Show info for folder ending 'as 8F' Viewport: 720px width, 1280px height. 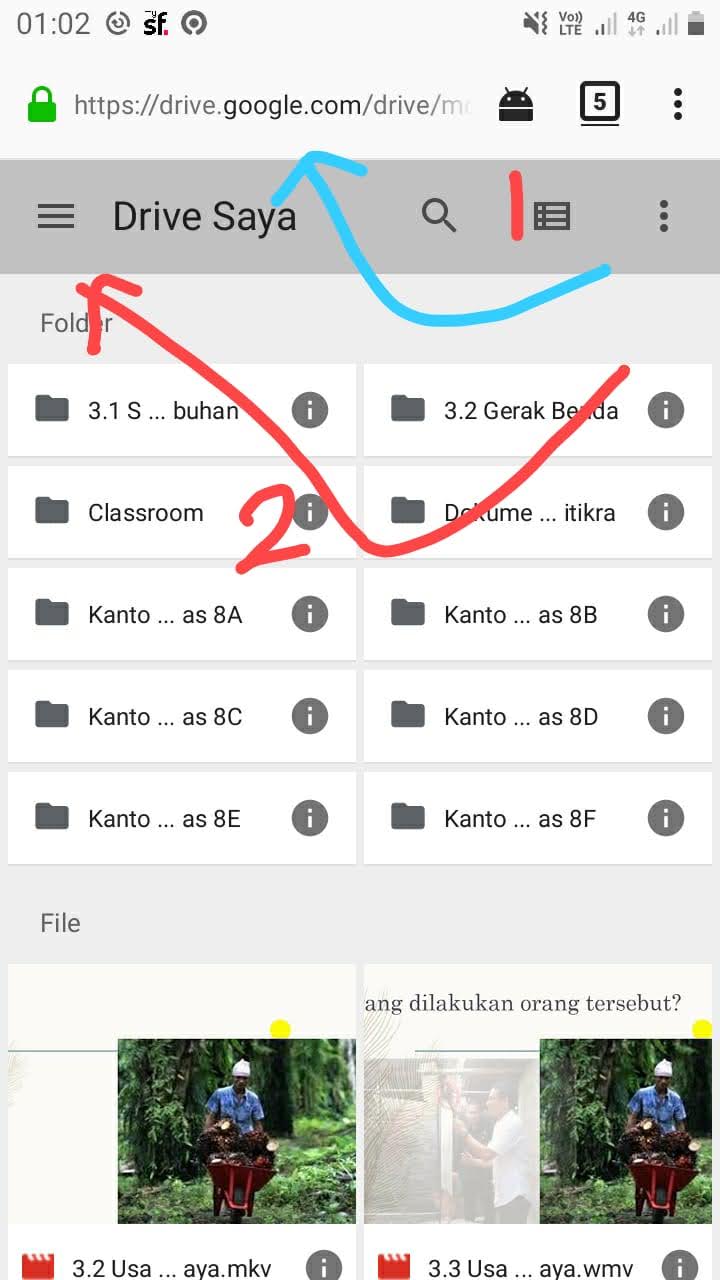[666, 818]
